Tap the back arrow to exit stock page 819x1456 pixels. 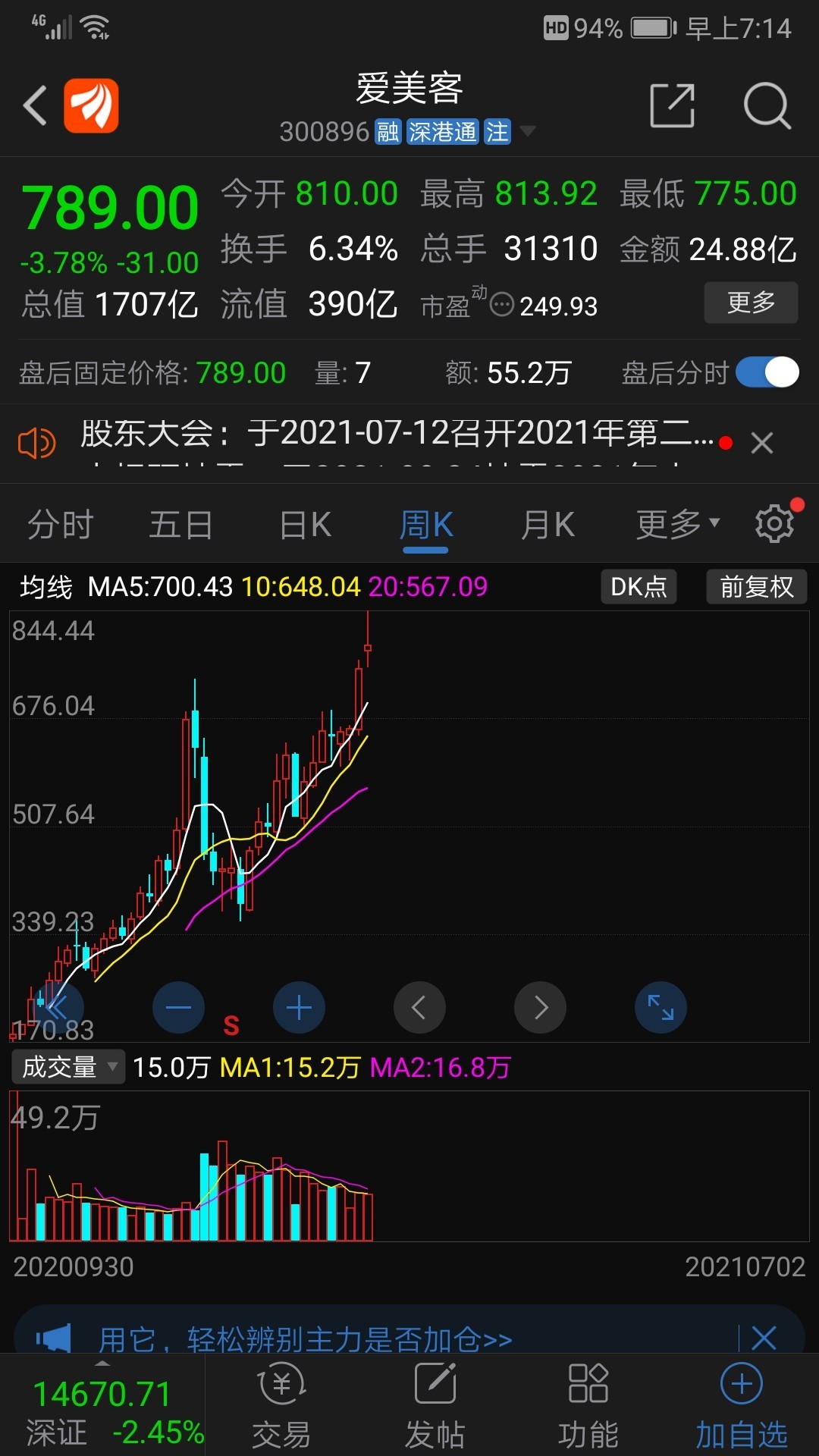click(x=36, y=106)
